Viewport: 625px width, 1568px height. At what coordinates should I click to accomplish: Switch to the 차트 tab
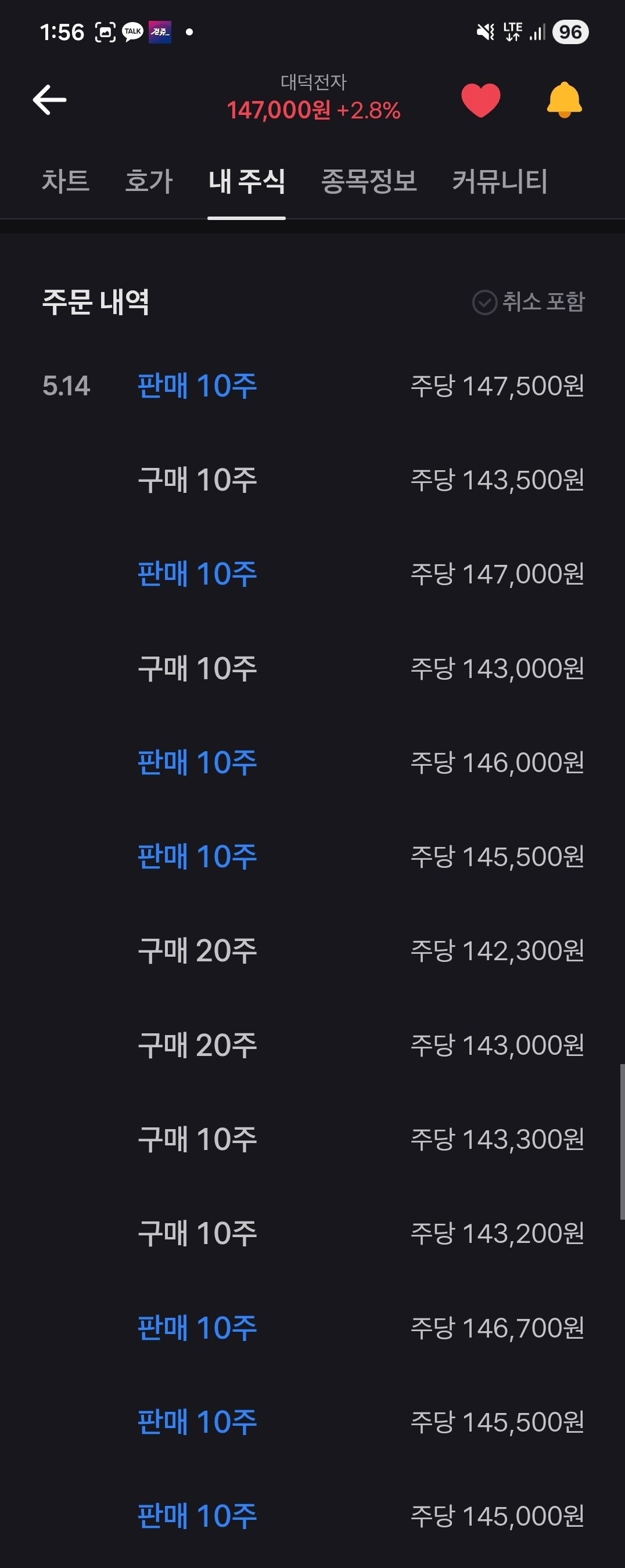tap(65, 181)
